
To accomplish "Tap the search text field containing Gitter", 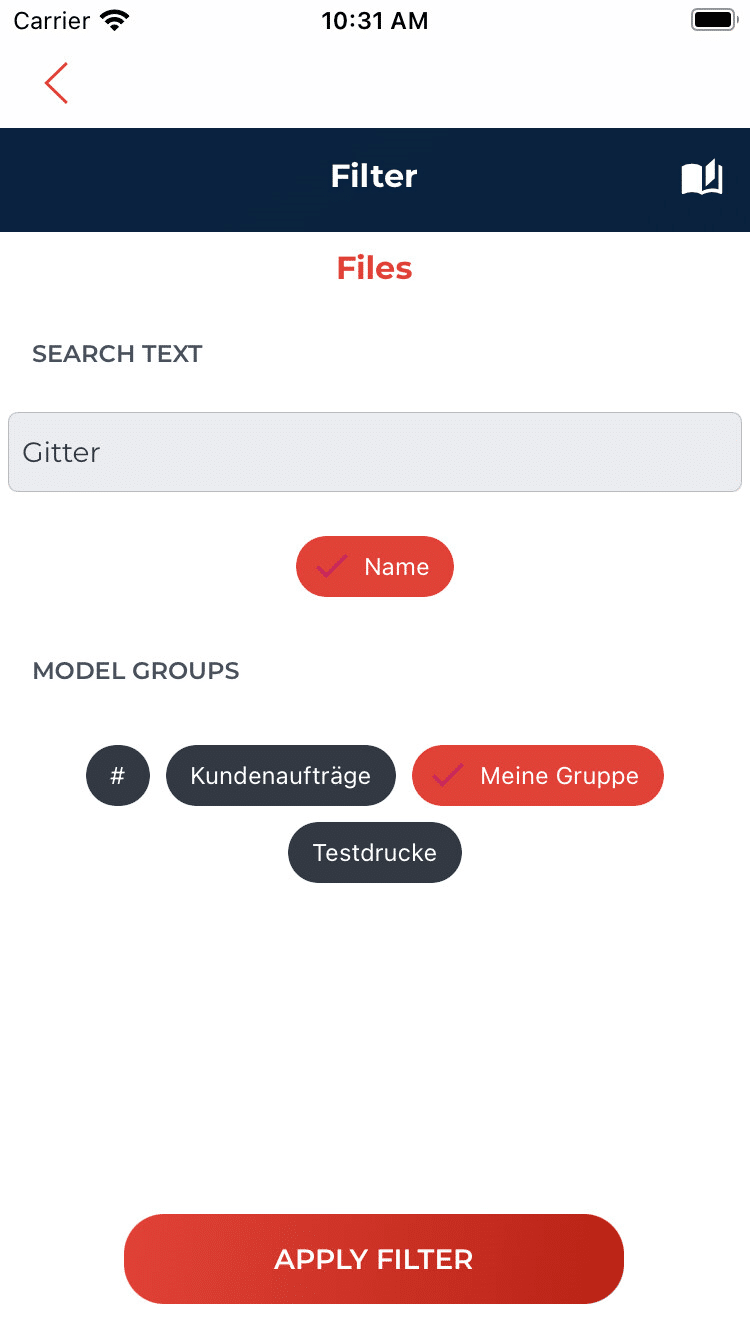I will (x=375, y=452).
